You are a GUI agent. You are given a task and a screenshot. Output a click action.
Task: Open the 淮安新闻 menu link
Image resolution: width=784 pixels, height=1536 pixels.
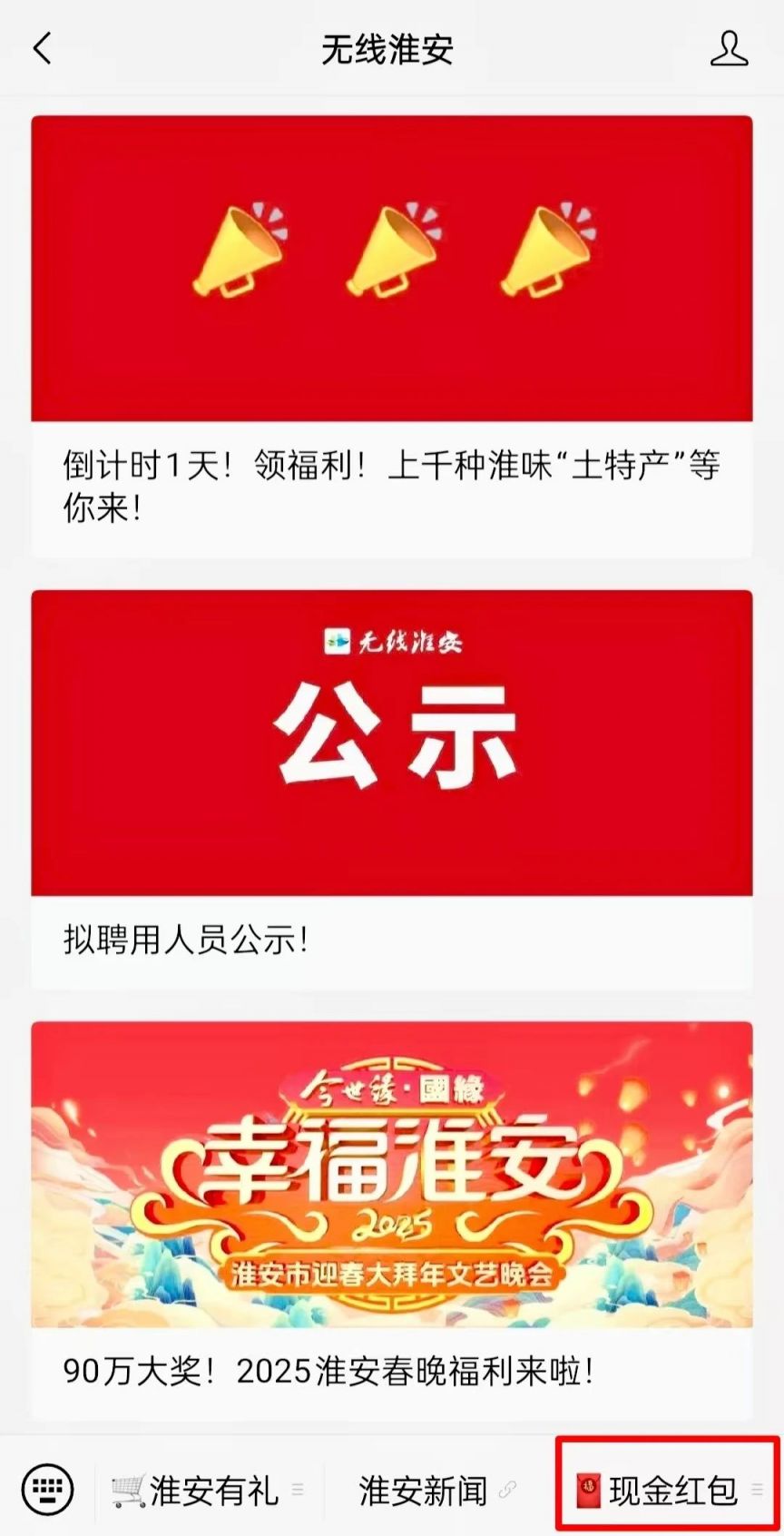pyautogui.click(x=436, y=1490)
